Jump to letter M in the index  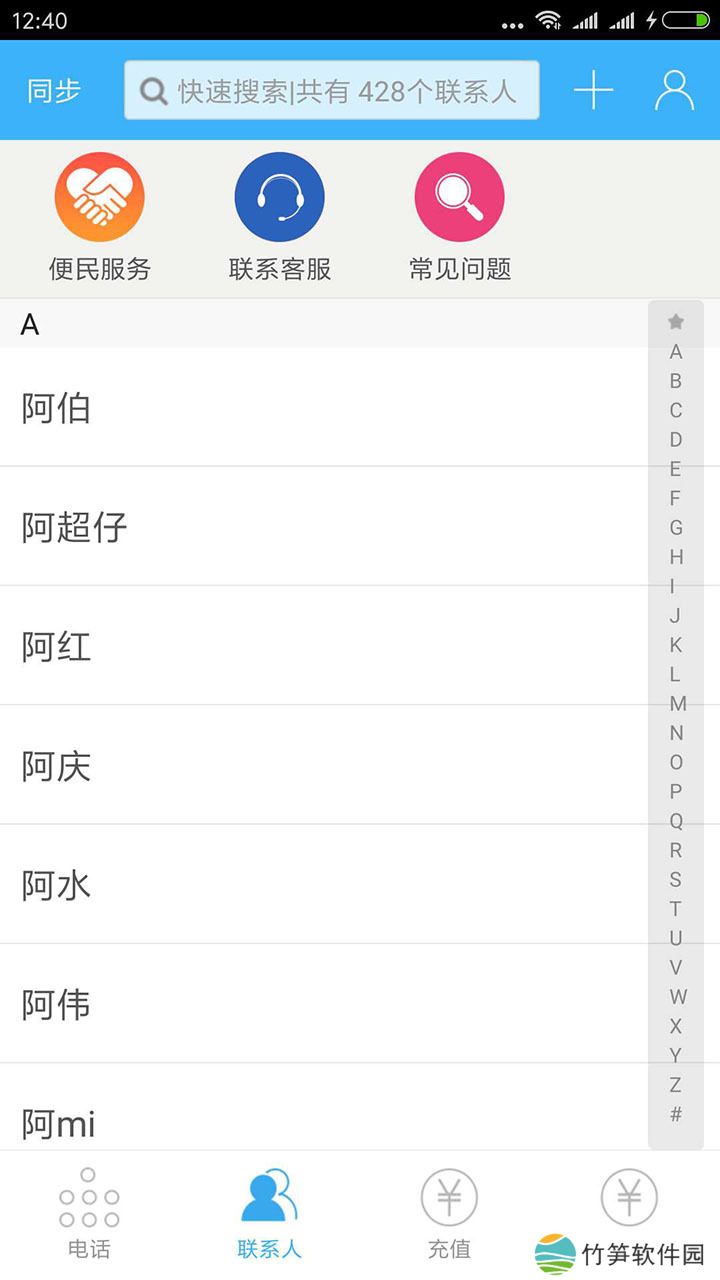(x=677, y=704)
